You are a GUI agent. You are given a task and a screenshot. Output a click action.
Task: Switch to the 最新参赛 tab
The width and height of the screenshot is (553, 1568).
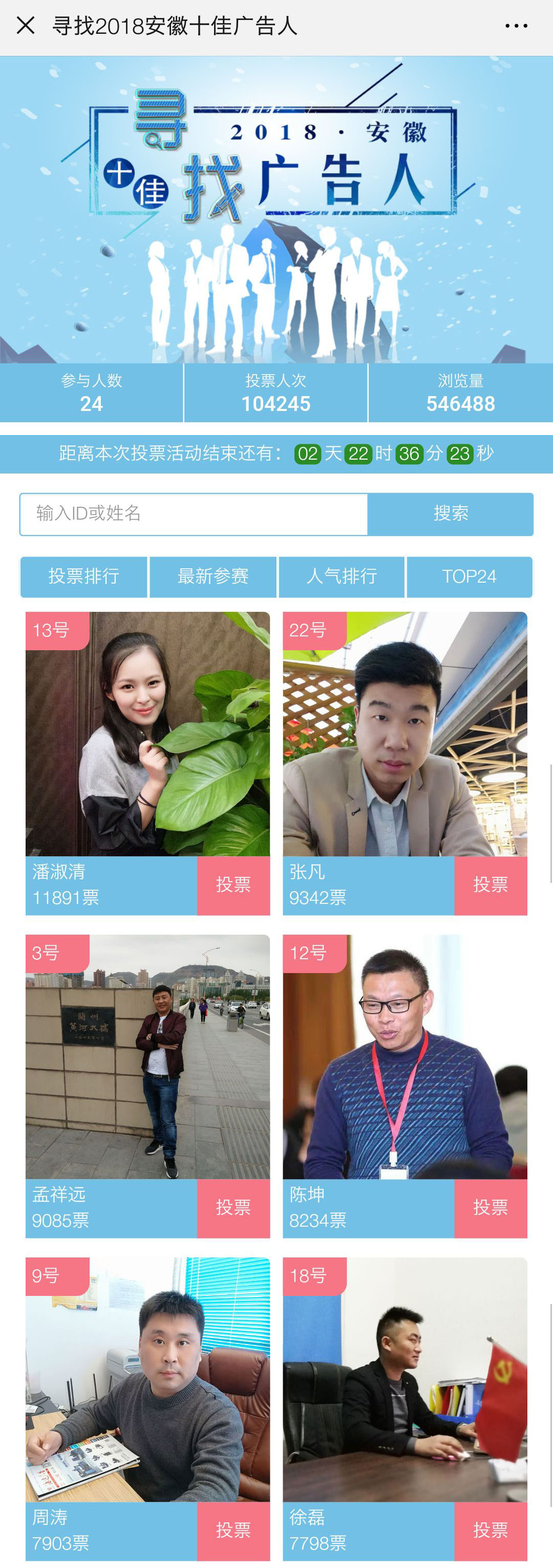tap(213, 576)
